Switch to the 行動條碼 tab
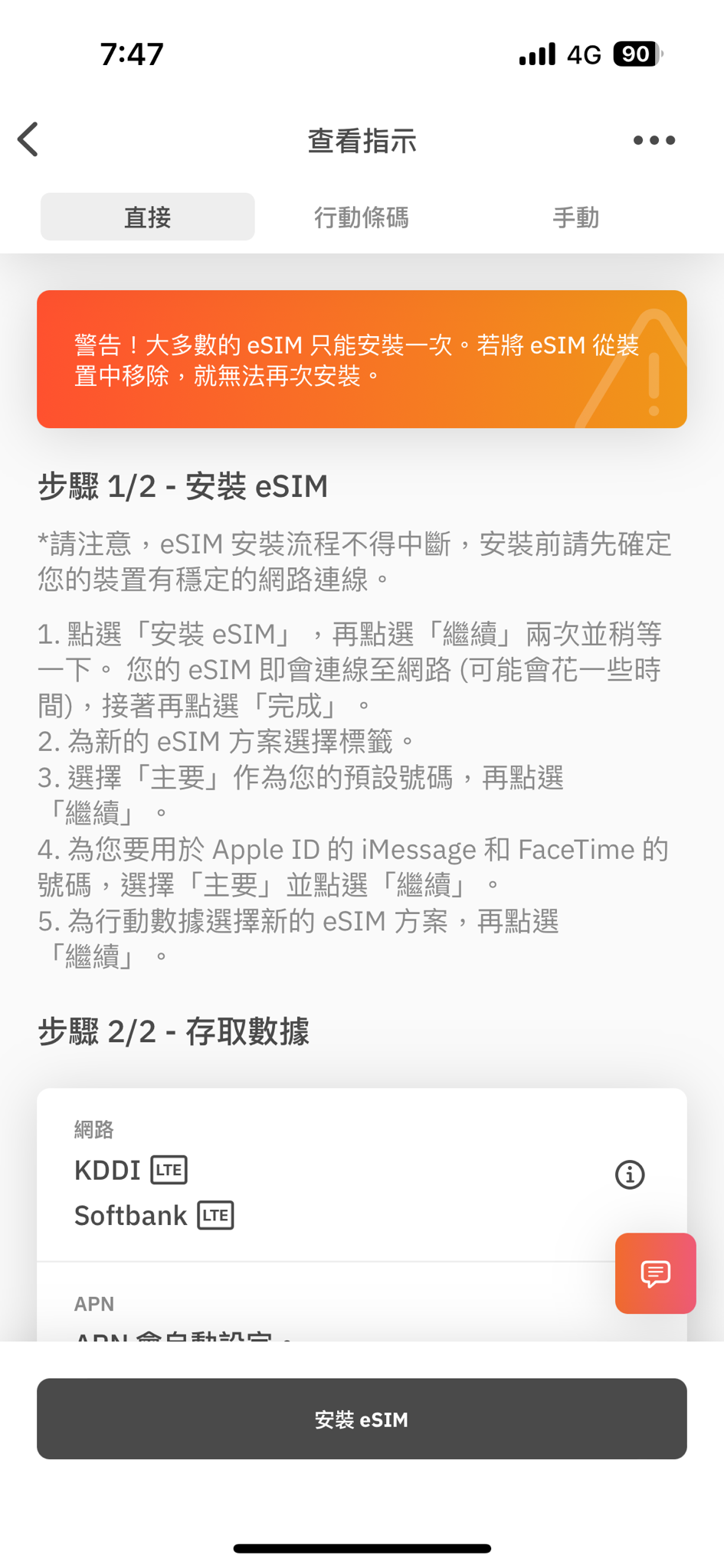Screen dimensions: 724x1568 click(x=362, y=217)
